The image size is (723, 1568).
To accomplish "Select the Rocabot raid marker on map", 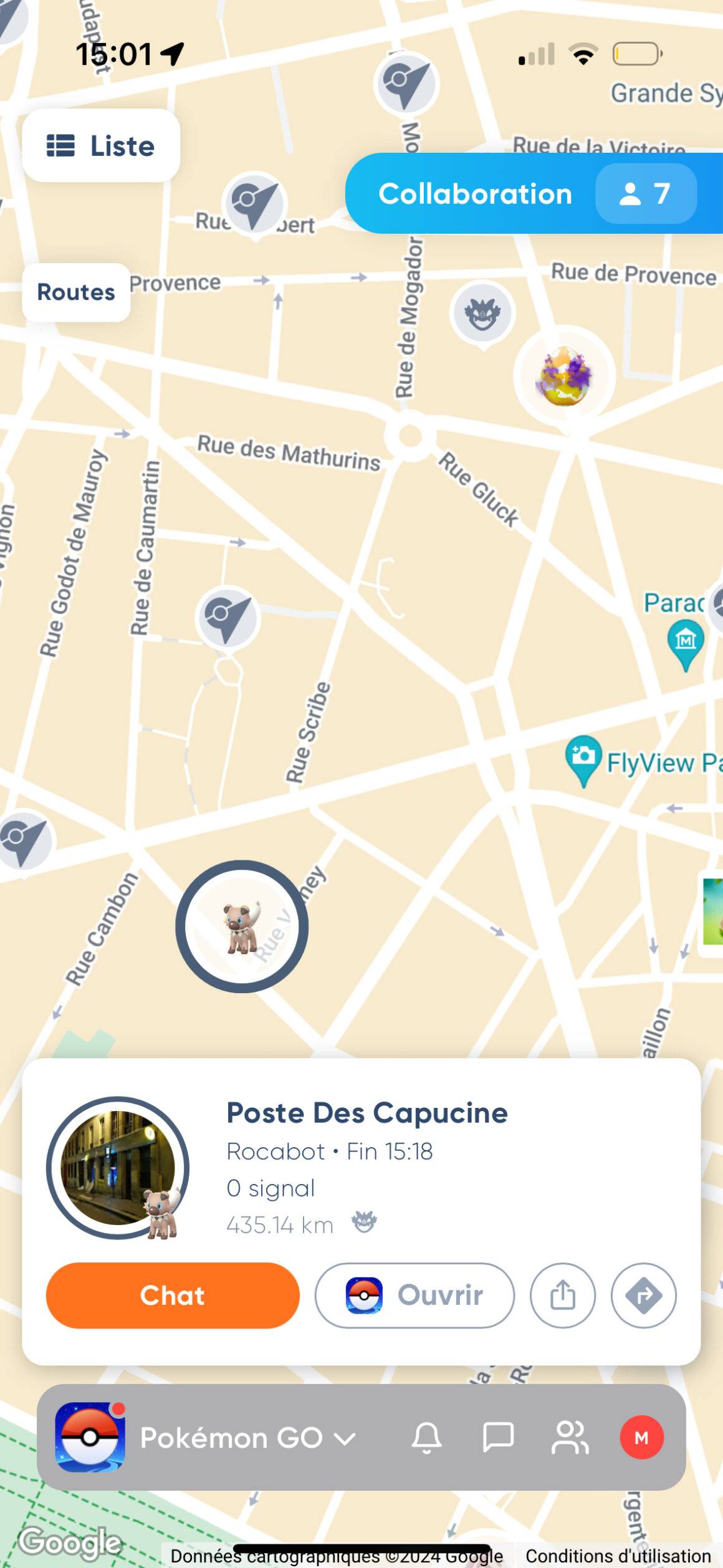I will pyautogui.click(x=242, y=926).
